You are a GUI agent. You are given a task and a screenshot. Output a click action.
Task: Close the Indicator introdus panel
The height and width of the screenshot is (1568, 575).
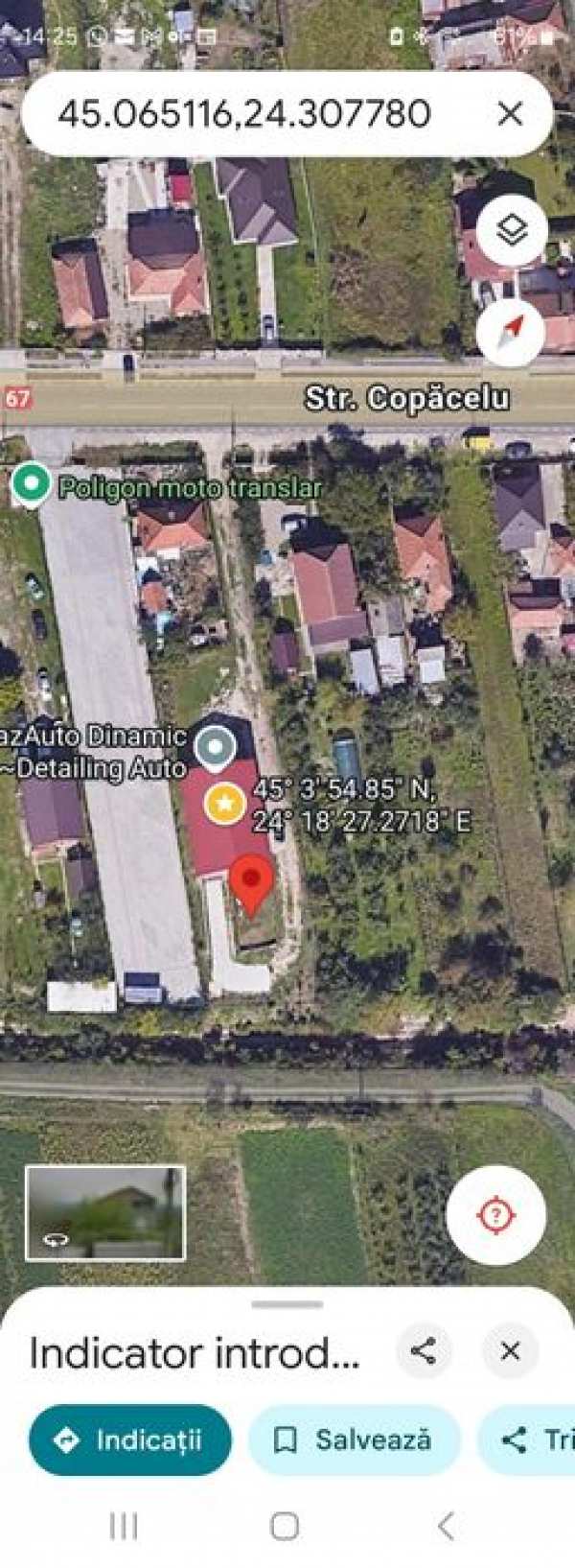[510, 1351]
